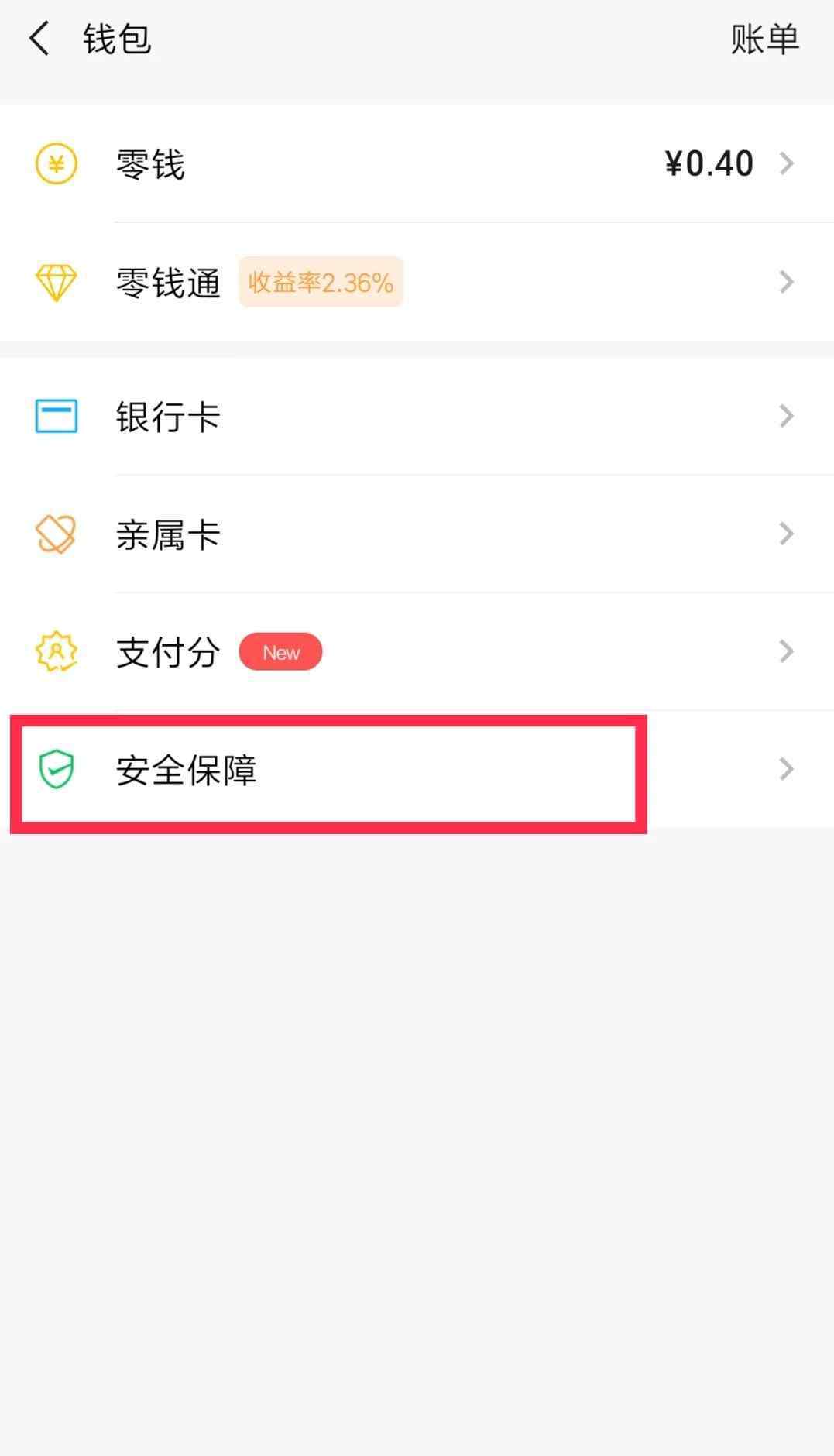Open the 安全保障 row
Image resolution: width=834 pixels, height=1456 pixels.
click(x=417, y=770)
